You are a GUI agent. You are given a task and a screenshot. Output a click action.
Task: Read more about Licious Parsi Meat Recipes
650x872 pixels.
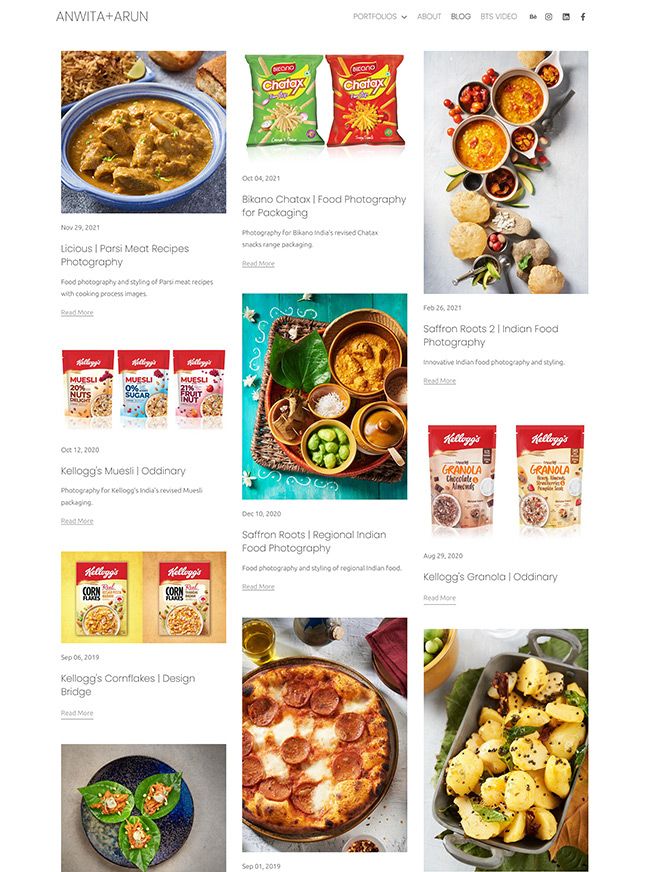[x=77, y=313]
